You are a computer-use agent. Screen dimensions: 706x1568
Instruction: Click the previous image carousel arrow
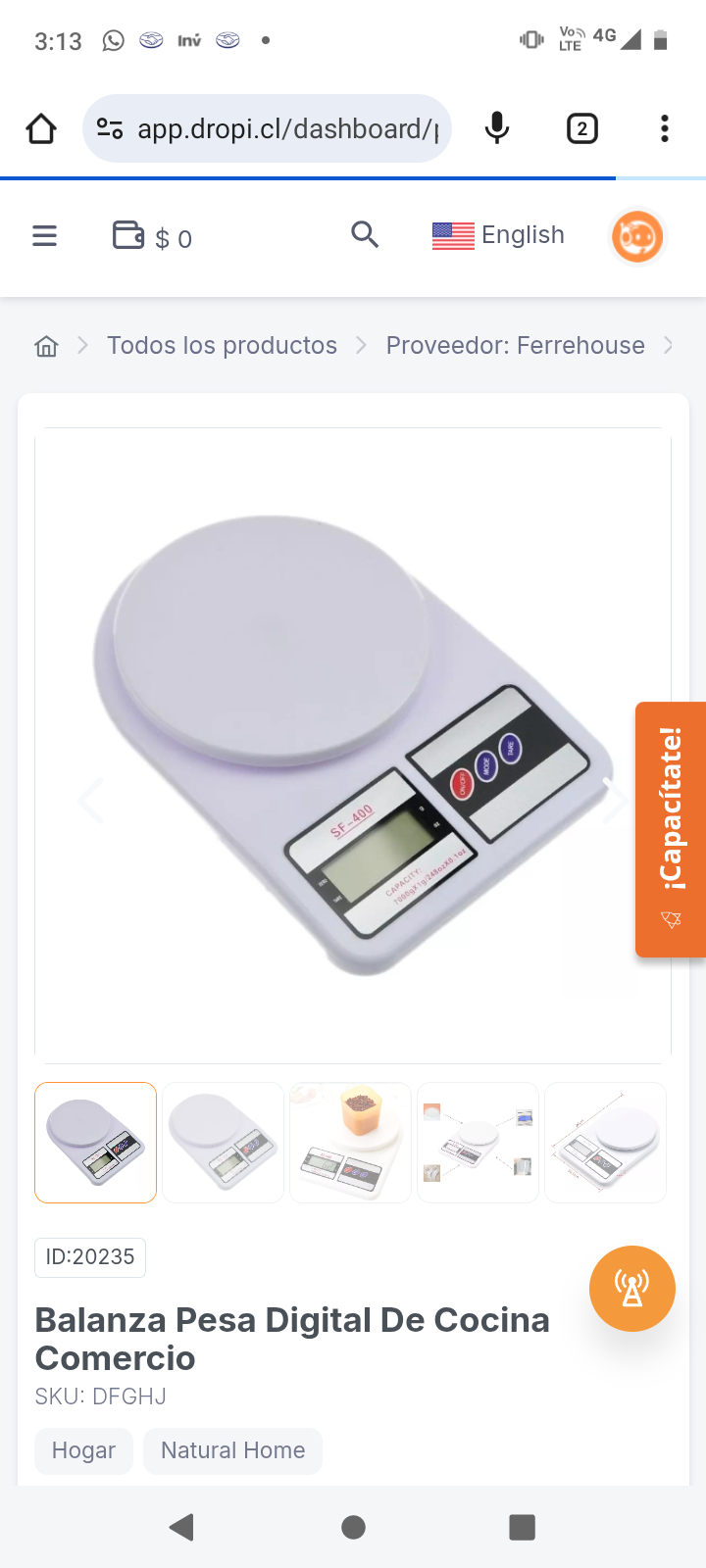[x=90, y=800]
